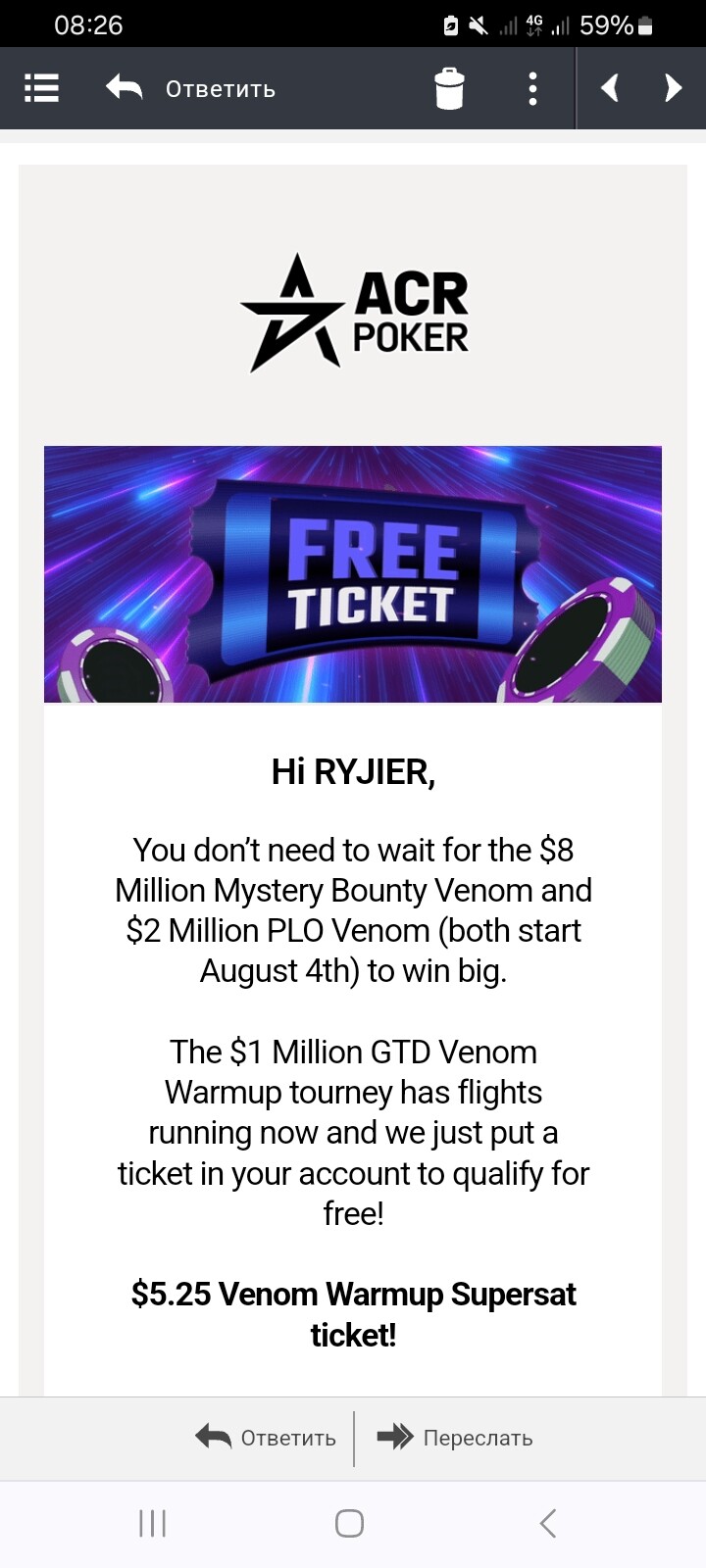The width and height of the screenshot is (706, 1568).
Task: Delete this email with the trash icon
Action: tap(449, 88)
